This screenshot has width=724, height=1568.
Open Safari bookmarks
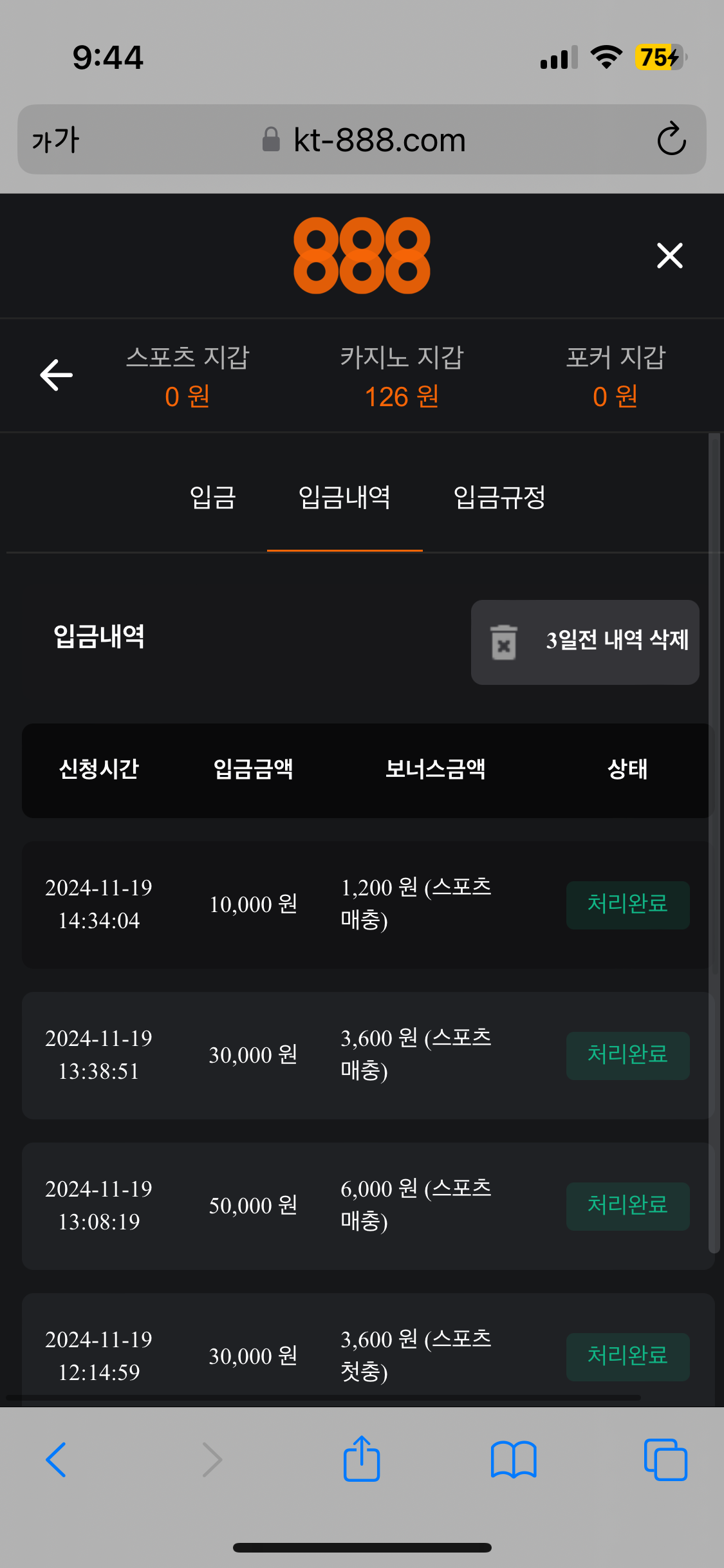tap(513, 1460)
